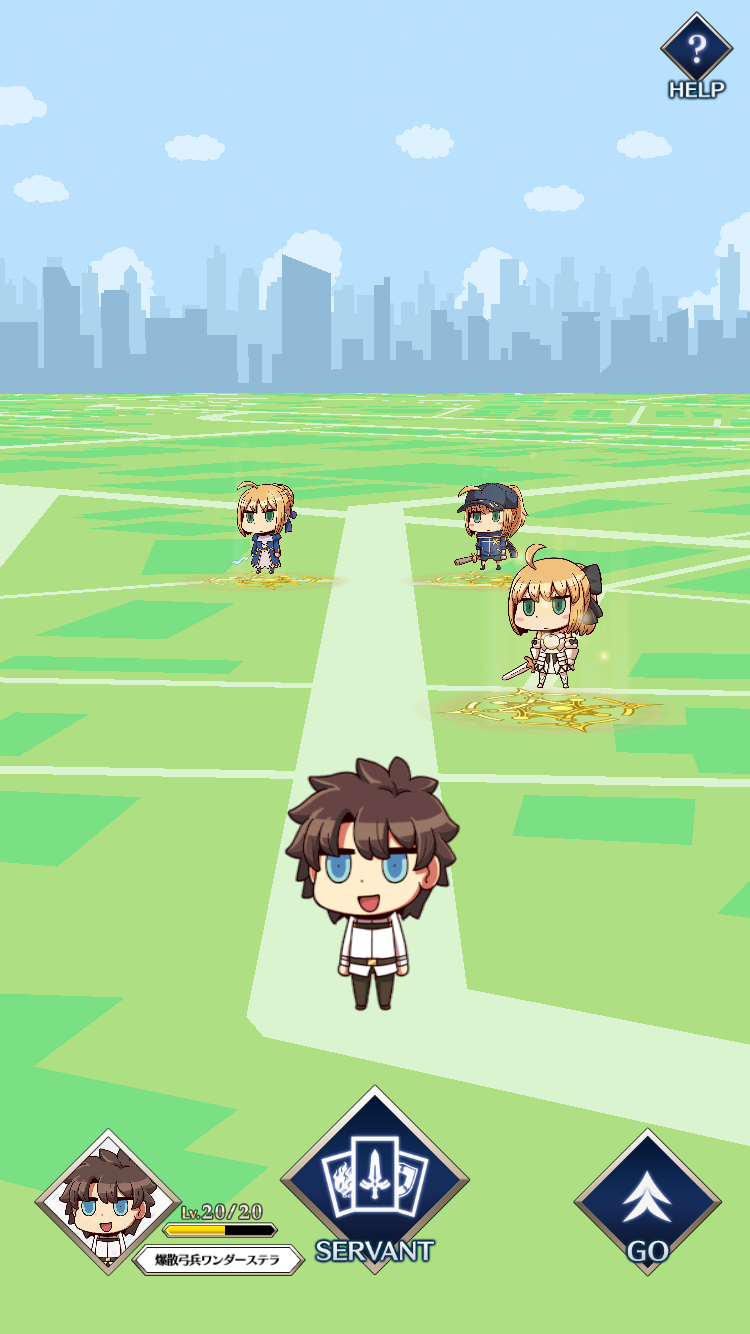
Task: Tap the GO button
Action: click(647, 1202)
